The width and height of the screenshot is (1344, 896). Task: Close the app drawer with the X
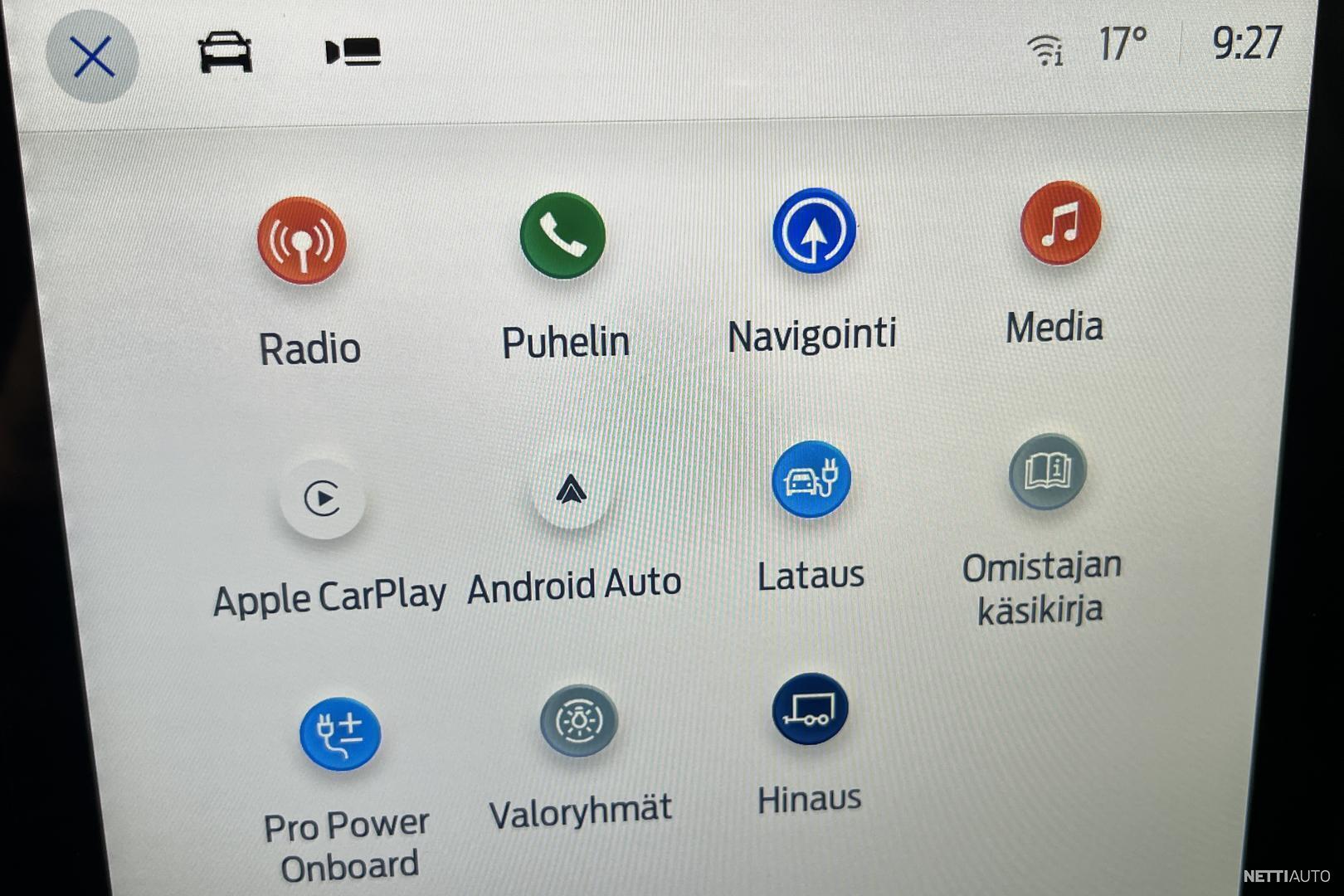92,57
